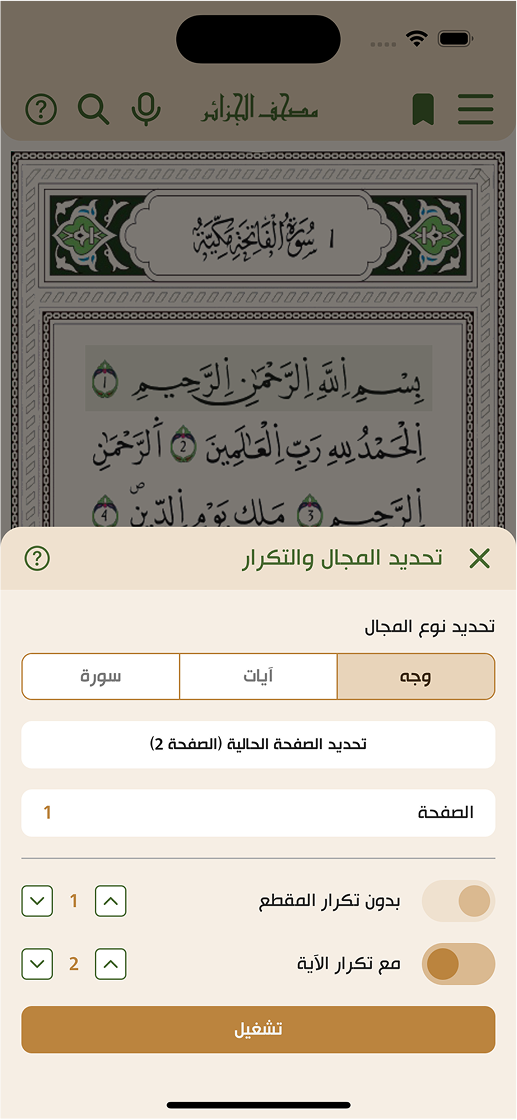
Task: Select the وجه range type
Action: (x=416, y=676)
